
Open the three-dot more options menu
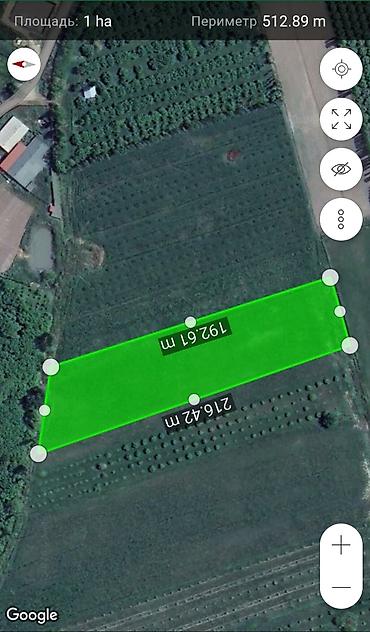[x=341, y=219]
